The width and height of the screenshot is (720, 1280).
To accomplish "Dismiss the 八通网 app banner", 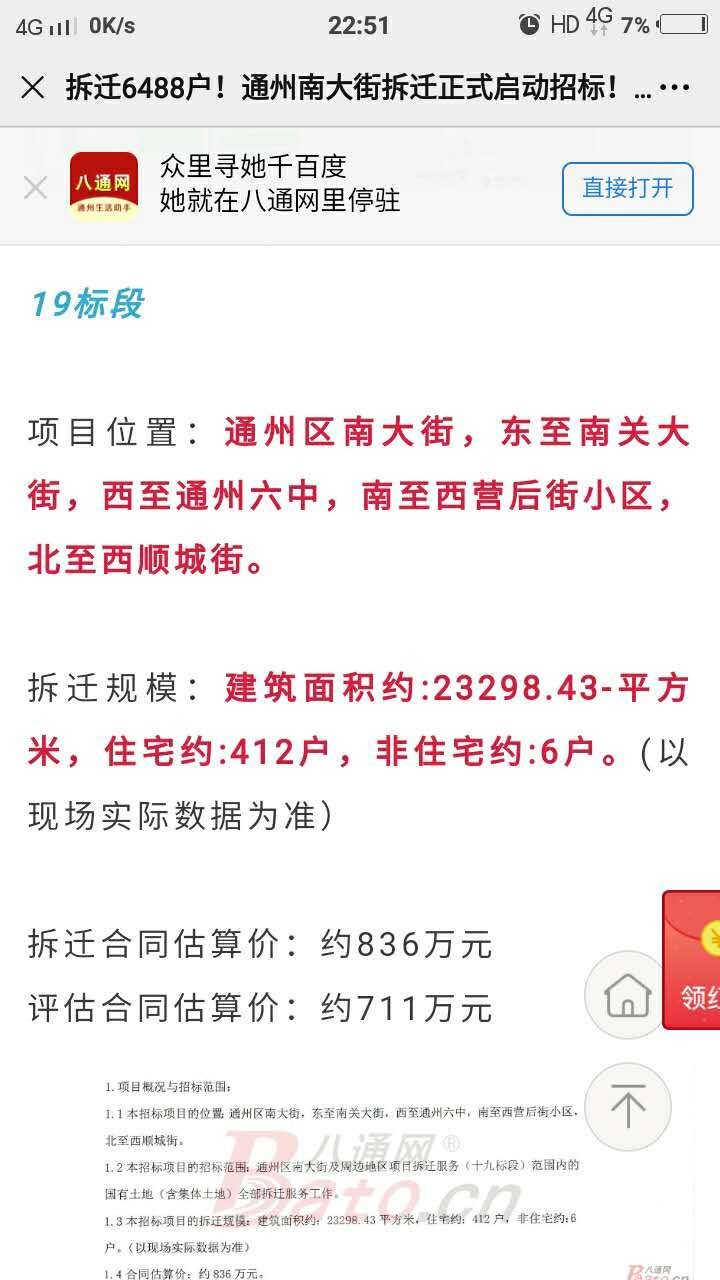I will pyautogui.click(x=35, y=187).
